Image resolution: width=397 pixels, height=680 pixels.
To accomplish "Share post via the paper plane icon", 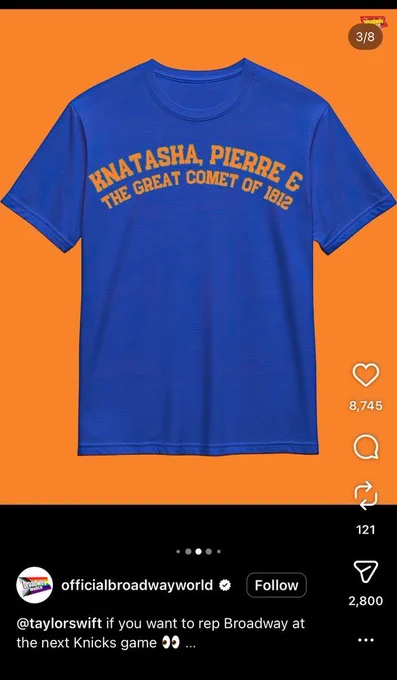I will pos(366,571).
